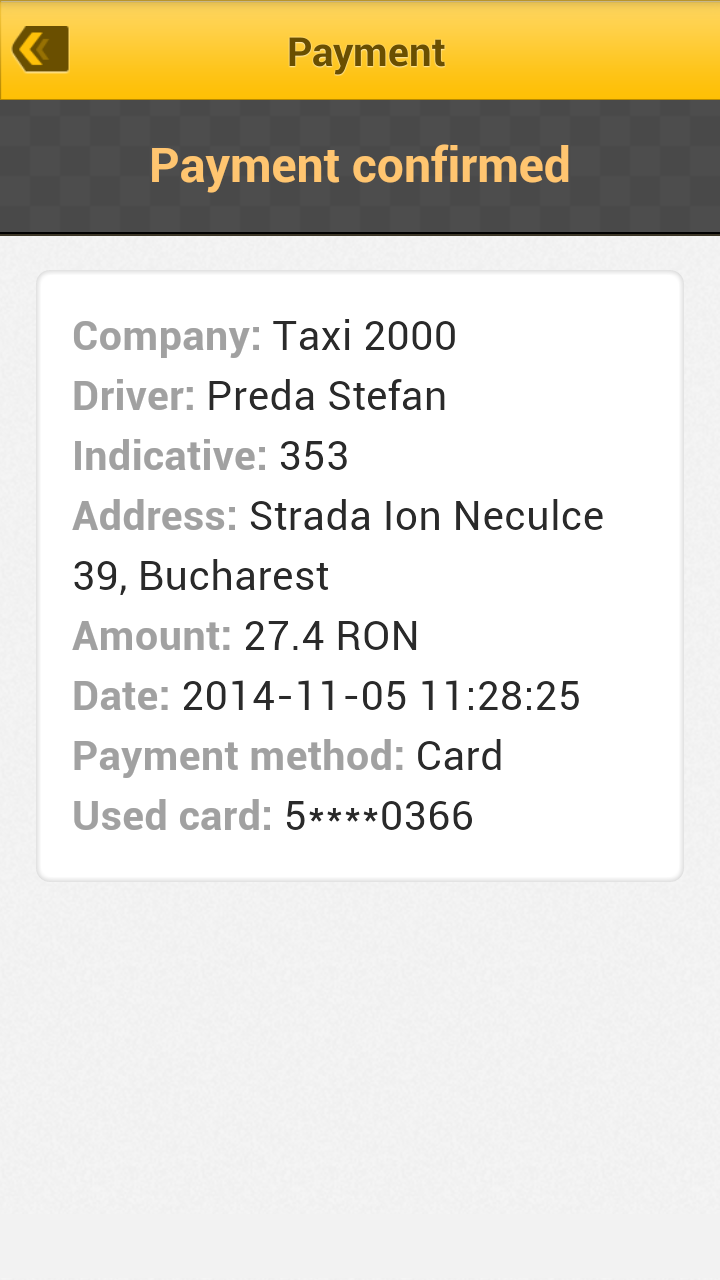The image size is (720, 1280).
Task: Go back using the yellow arrow button
Action: (x=40, y=49)
